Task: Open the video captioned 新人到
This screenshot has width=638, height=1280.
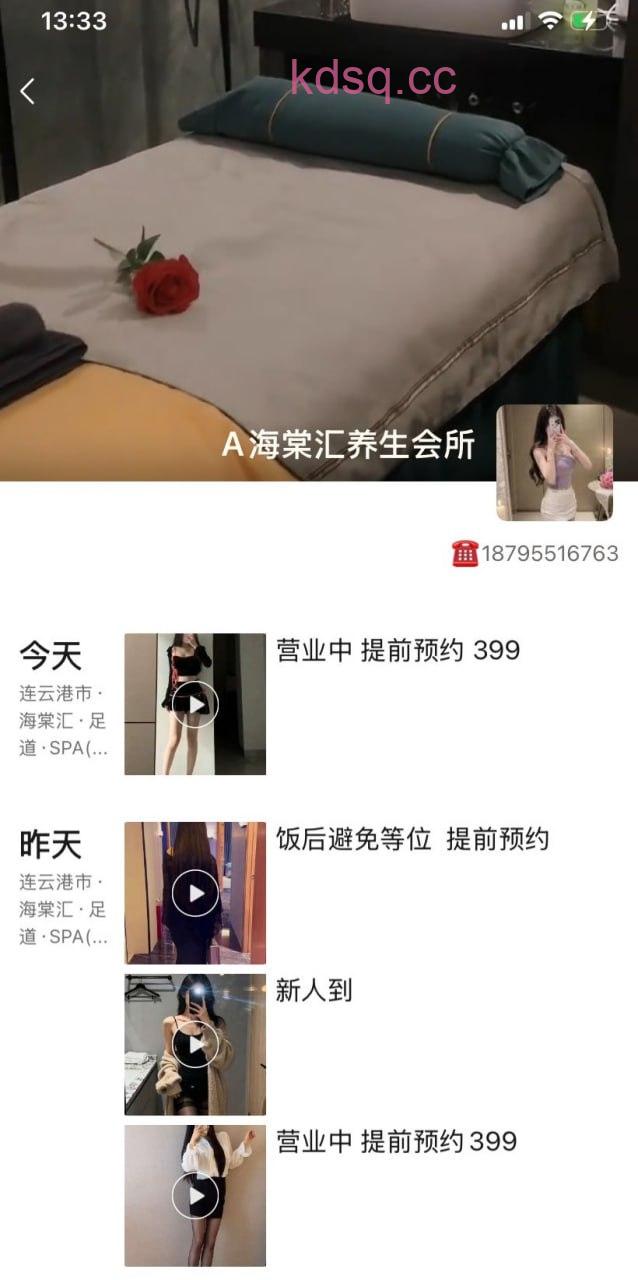Action: (195, 1044)
